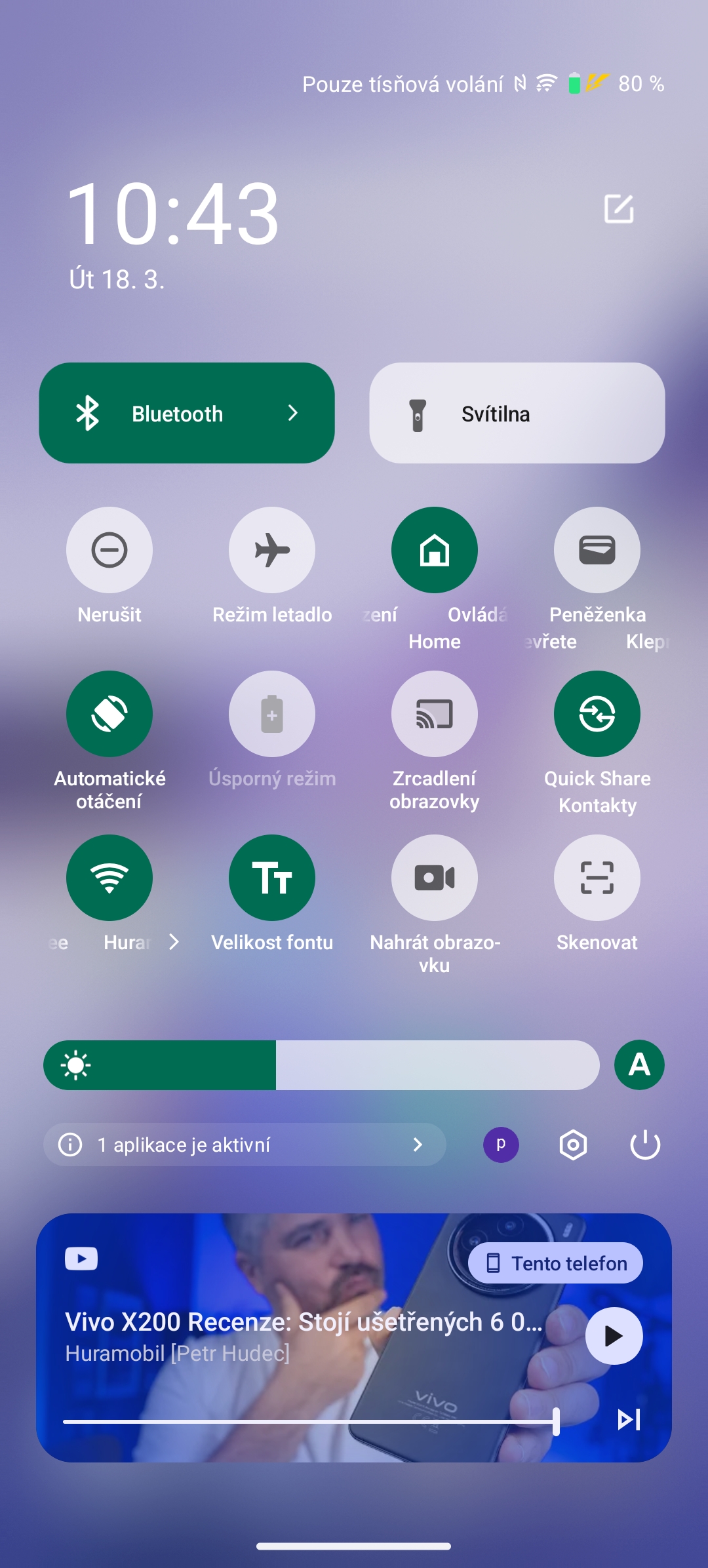Screen dimensions: 708x1568
Task: Open Velikost fontu setting
Action: coord(272,878)
